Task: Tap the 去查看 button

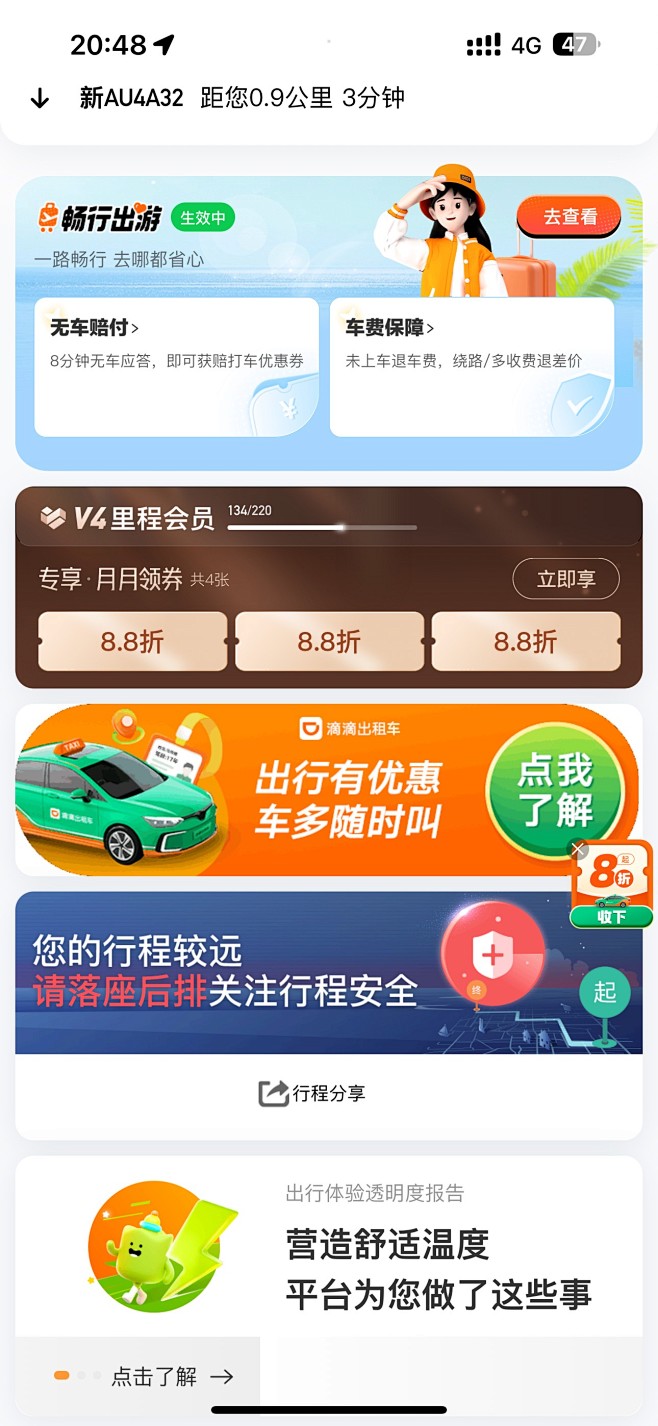Action: pyautogui.click(x=569, y=216)
